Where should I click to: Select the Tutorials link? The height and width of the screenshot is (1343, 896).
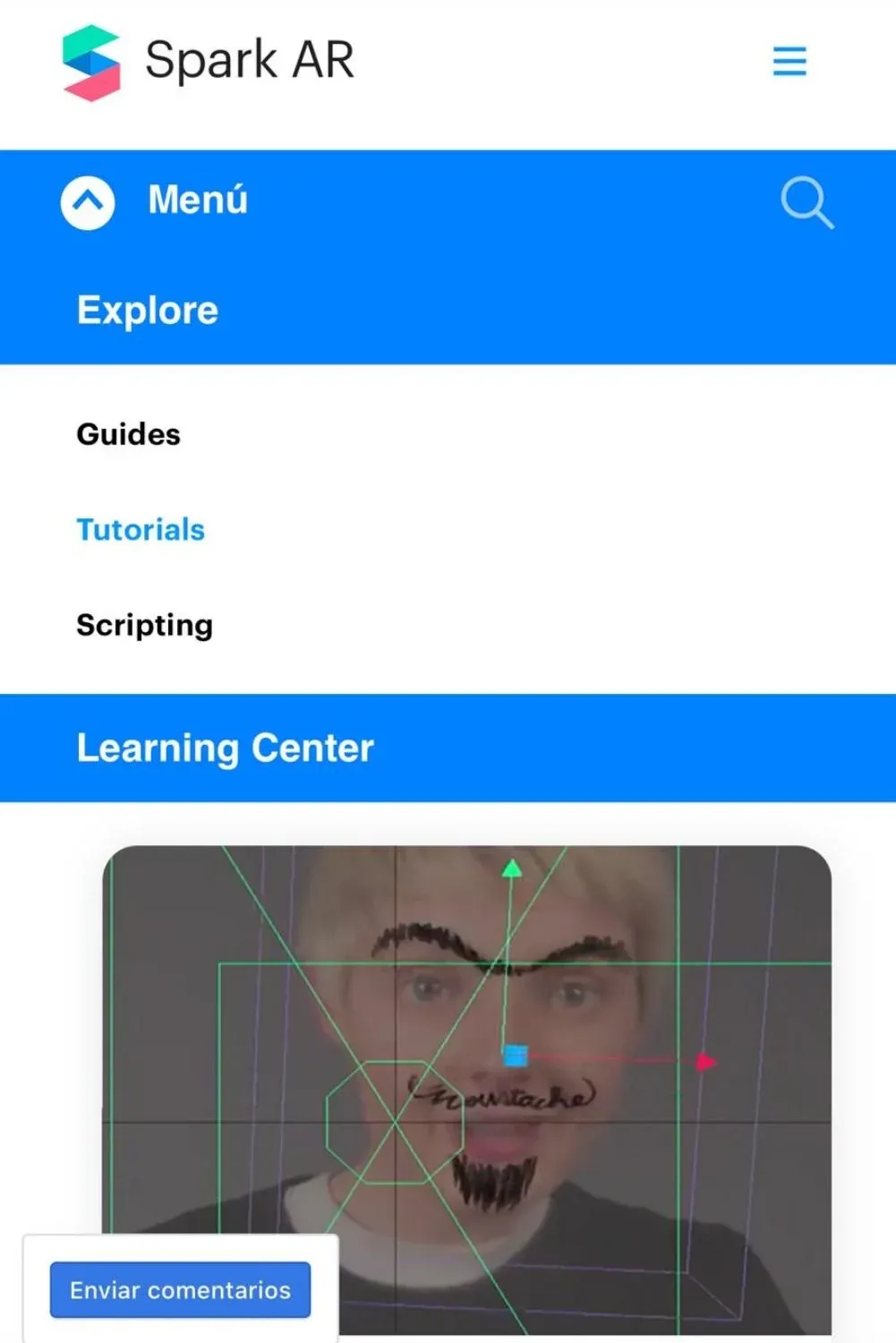(x=141, y=530)
